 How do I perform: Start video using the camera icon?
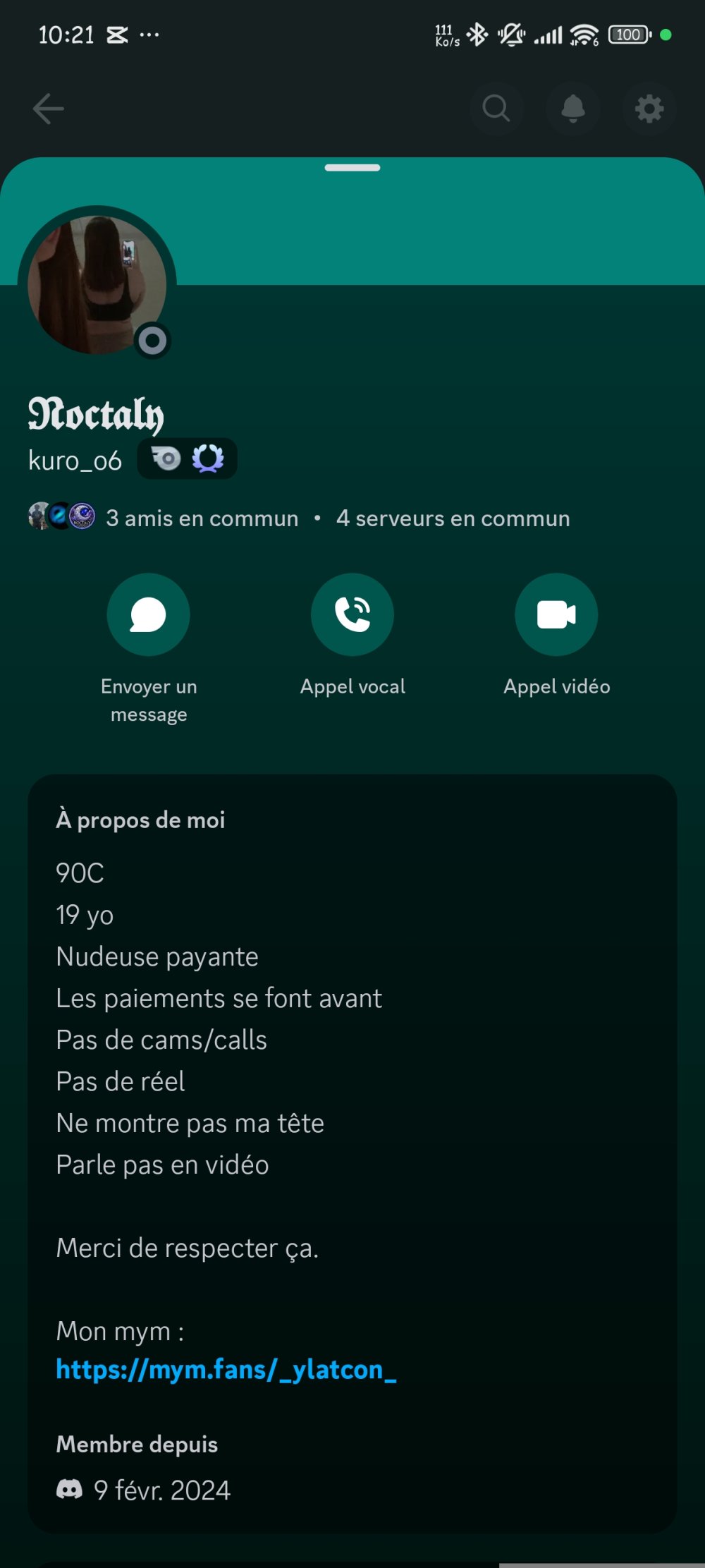pos(556,614)
